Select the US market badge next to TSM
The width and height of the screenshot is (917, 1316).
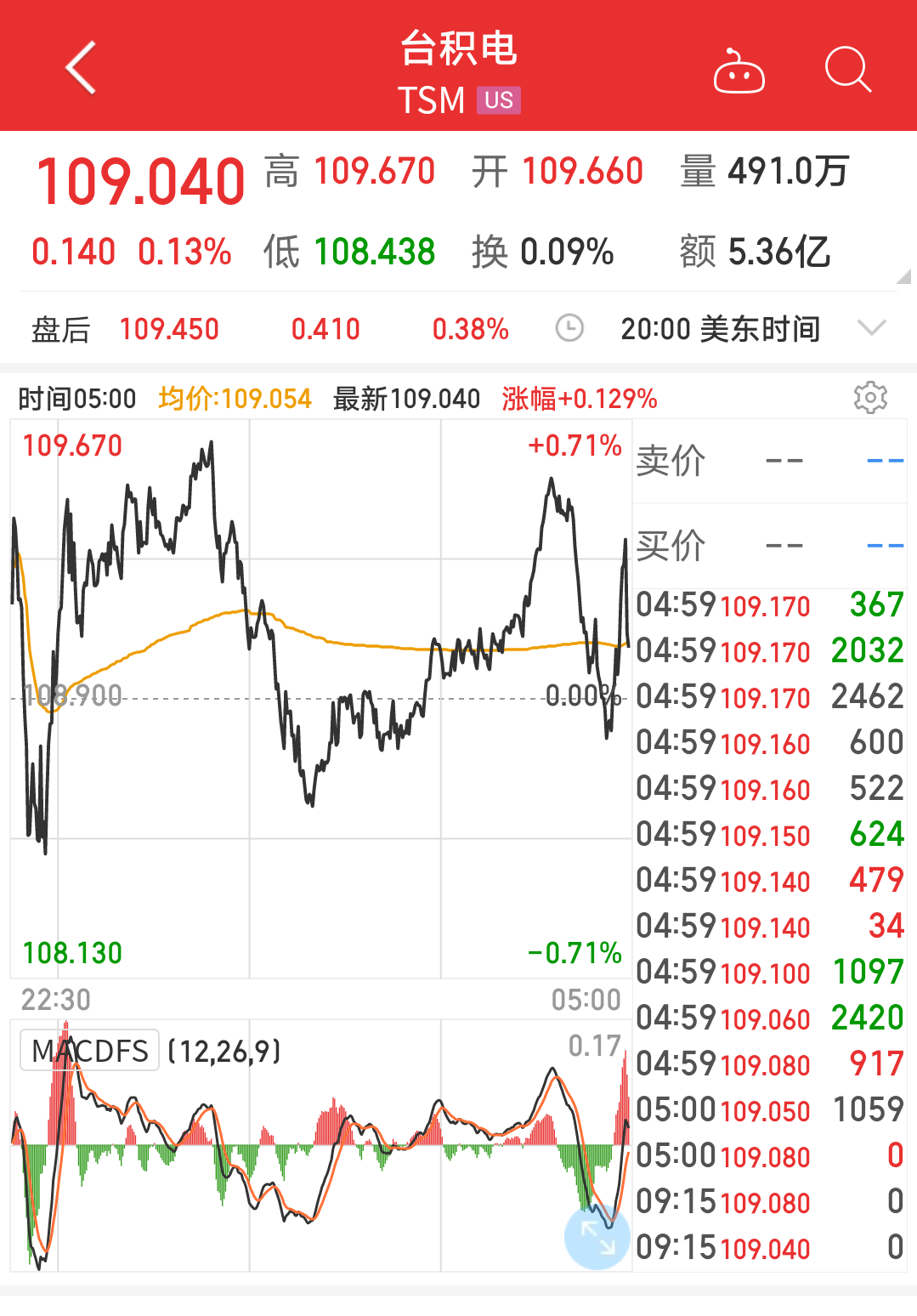pos(501,100)
